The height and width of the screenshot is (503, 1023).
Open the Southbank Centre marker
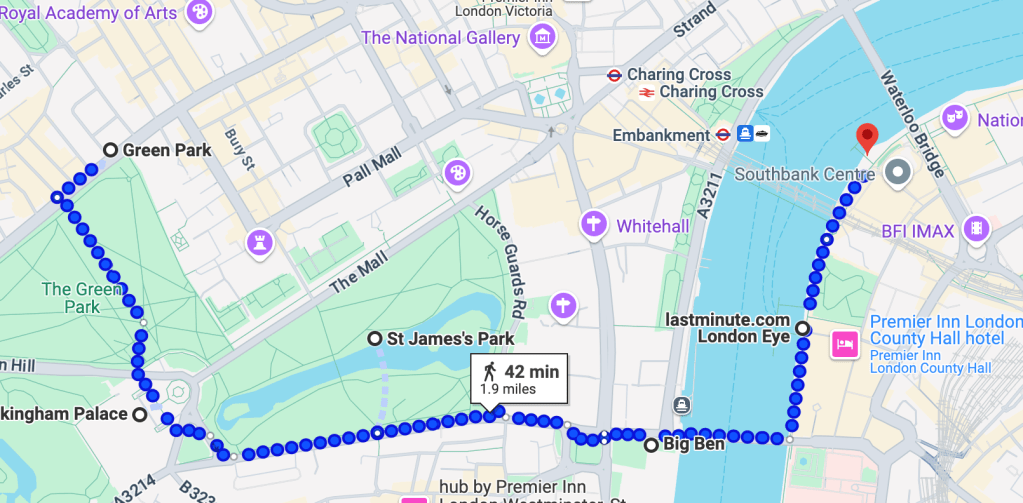897,173
